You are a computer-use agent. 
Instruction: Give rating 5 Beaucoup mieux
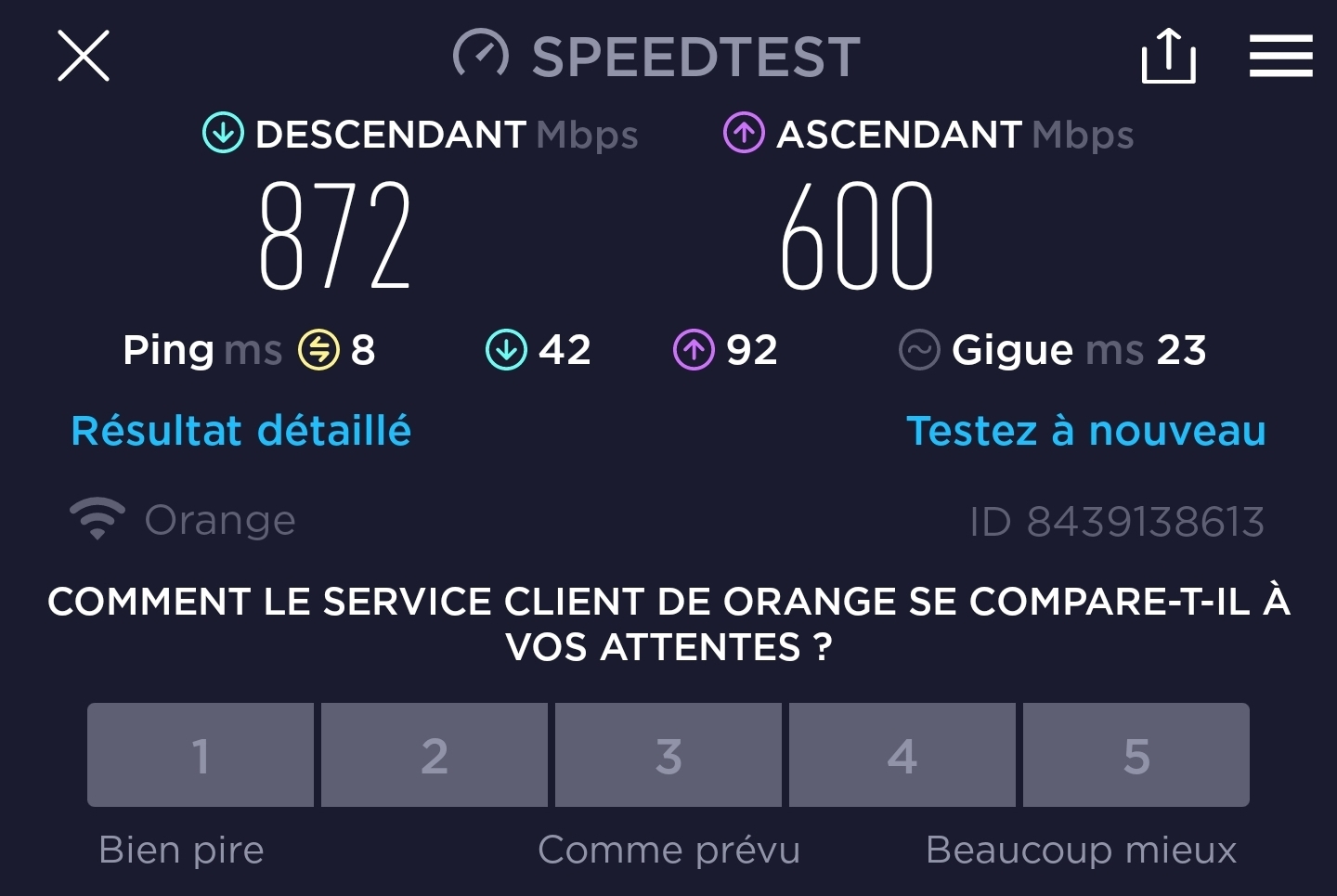1136,755
